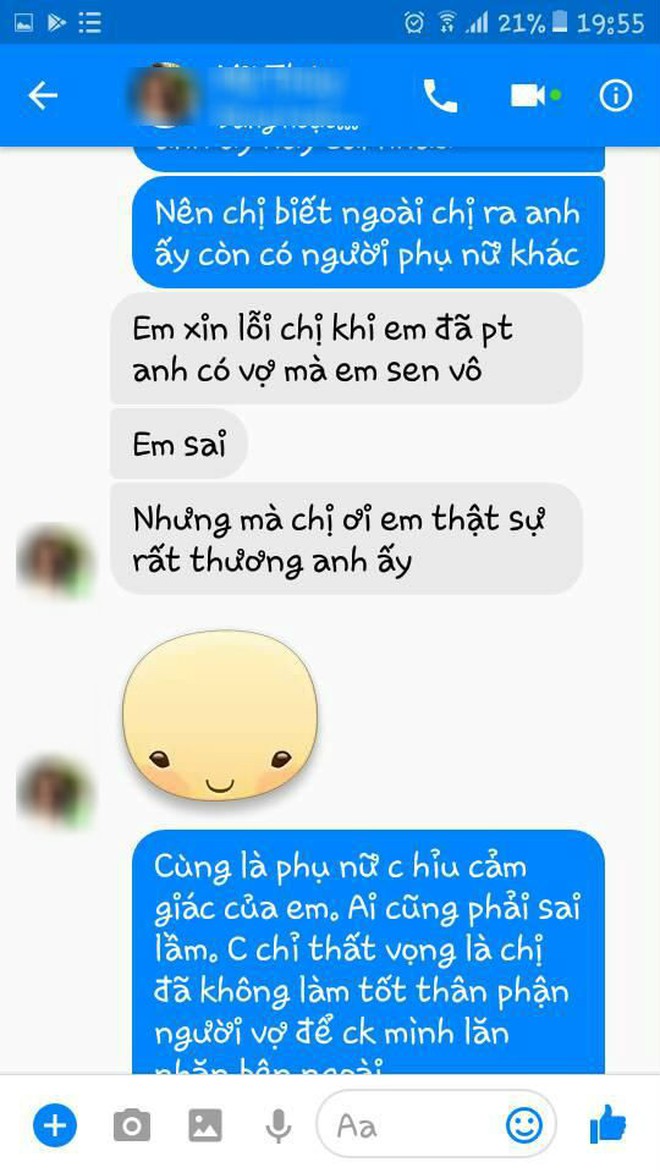Start a voice call
The width and height of the screenshot is (660, 1173).
pyautogui.click(x=440, y=96)
